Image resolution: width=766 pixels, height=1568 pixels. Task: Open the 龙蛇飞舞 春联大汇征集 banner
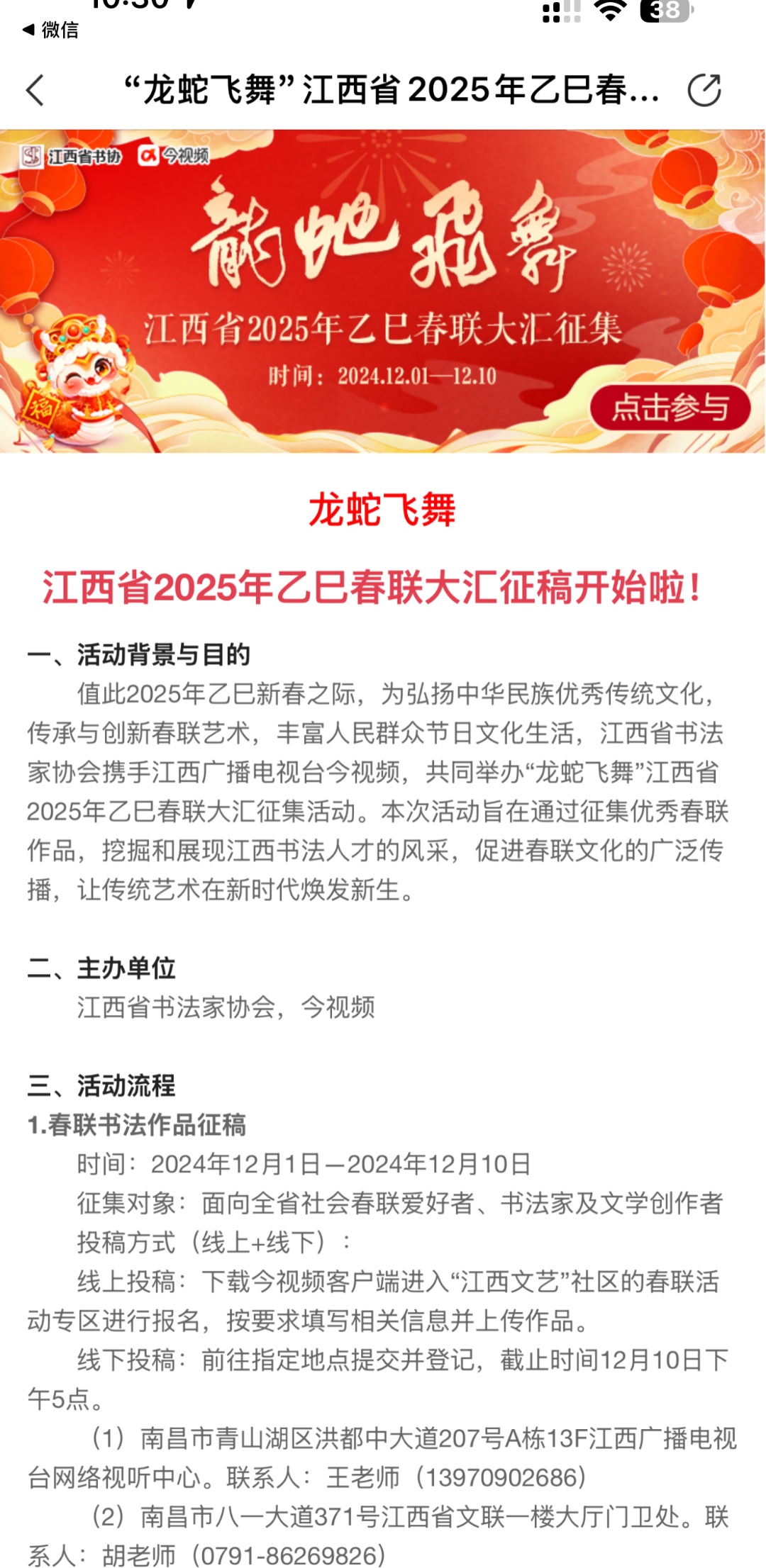coord(382,291)
